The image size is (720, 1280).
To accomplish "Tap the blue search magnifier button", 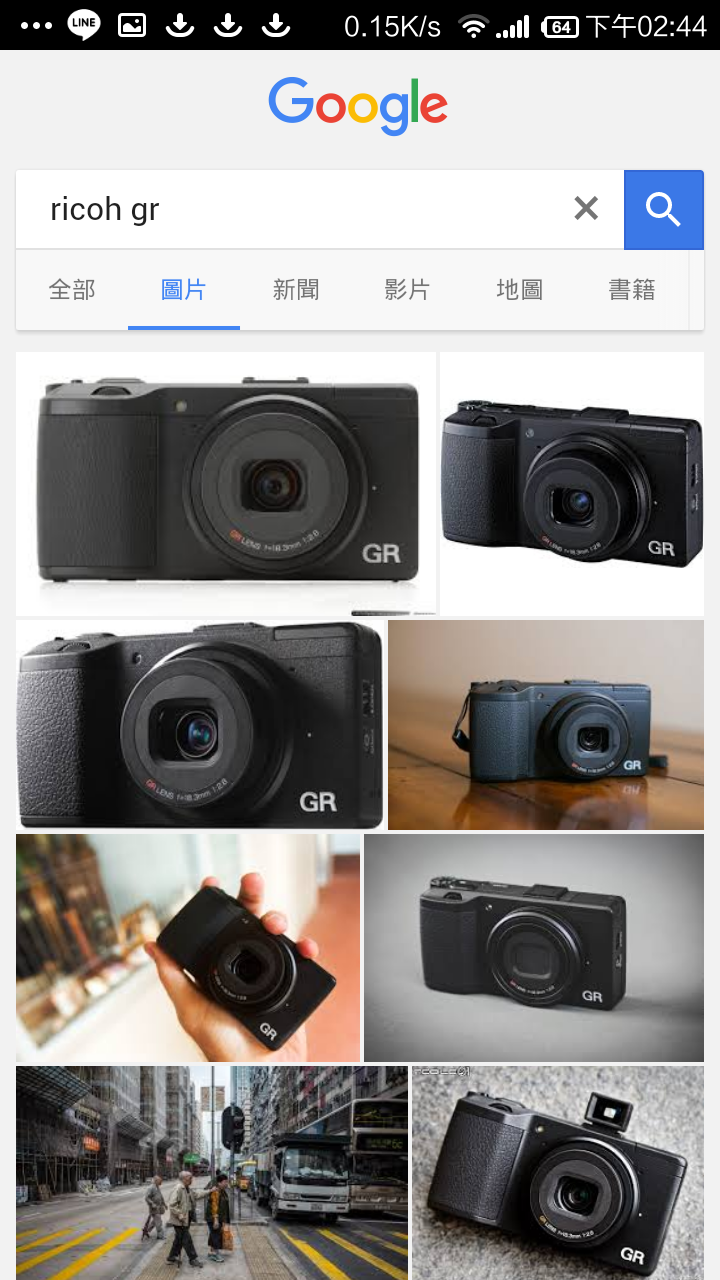I will (663, 210).
